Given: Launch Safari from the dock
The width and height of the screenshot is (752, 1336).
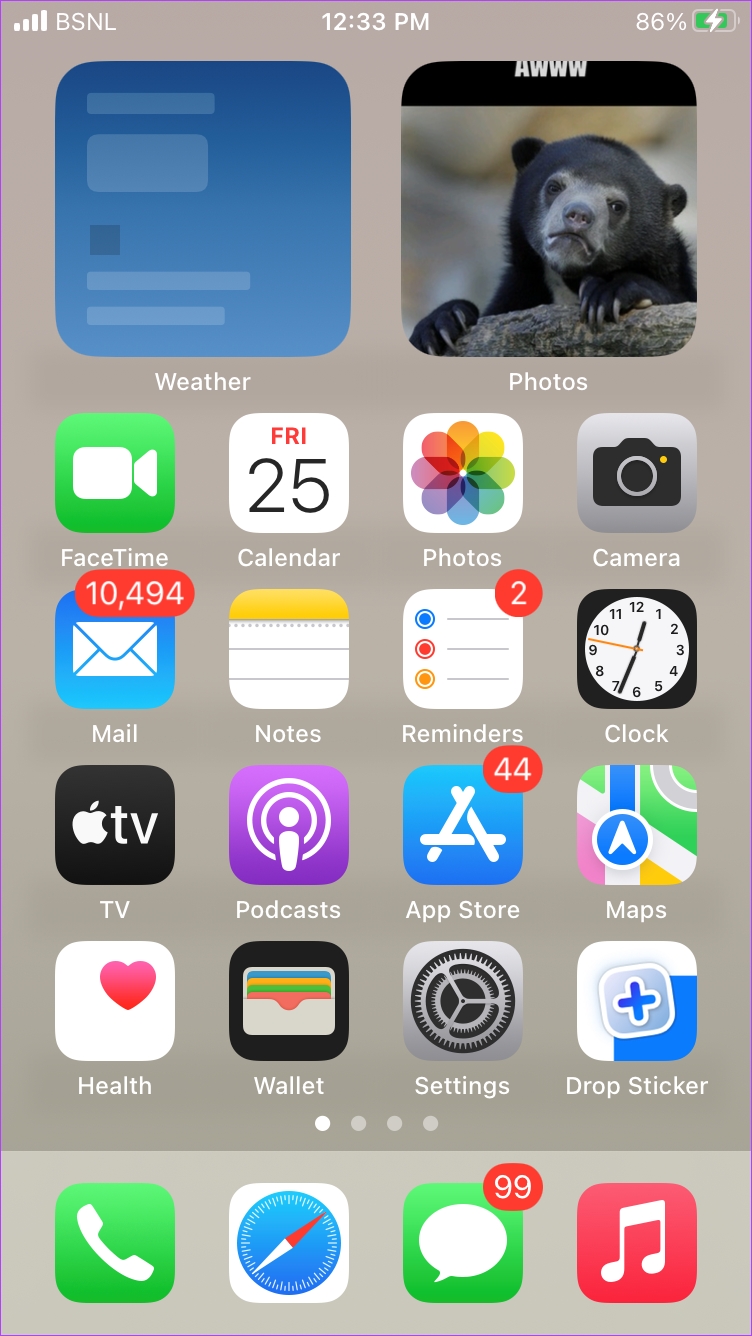Looking at the screenshot, I should pos(288,1244).
